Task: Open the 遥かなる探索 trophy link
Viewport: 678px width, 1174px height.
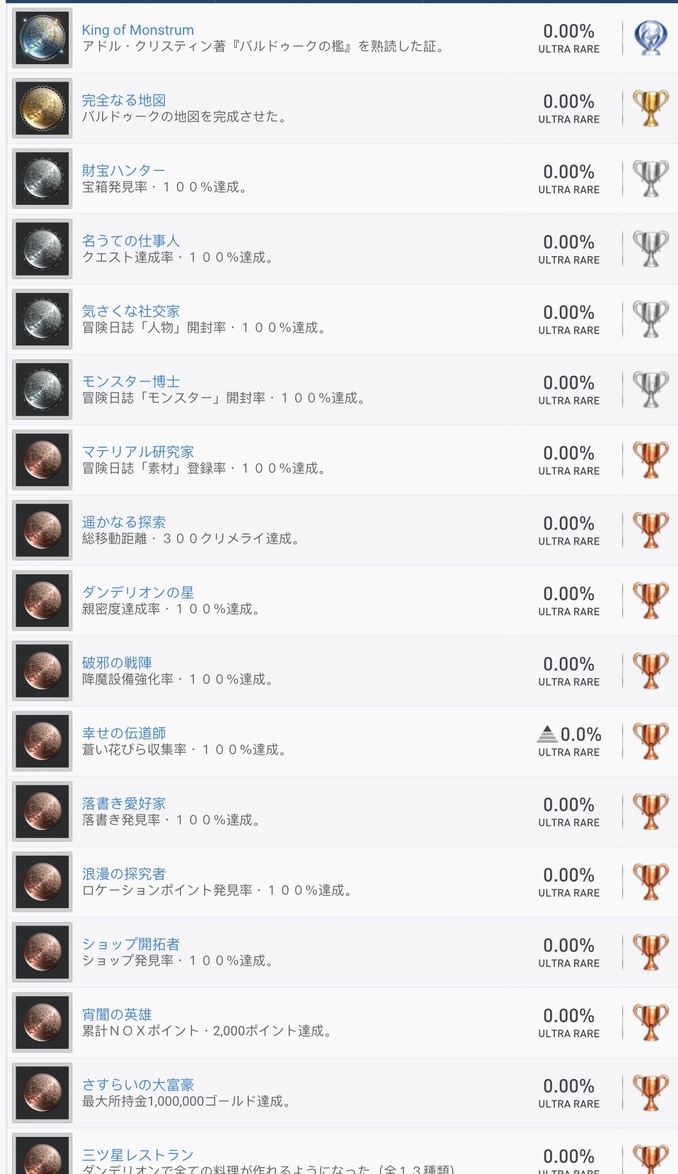Action: [123, 523]
